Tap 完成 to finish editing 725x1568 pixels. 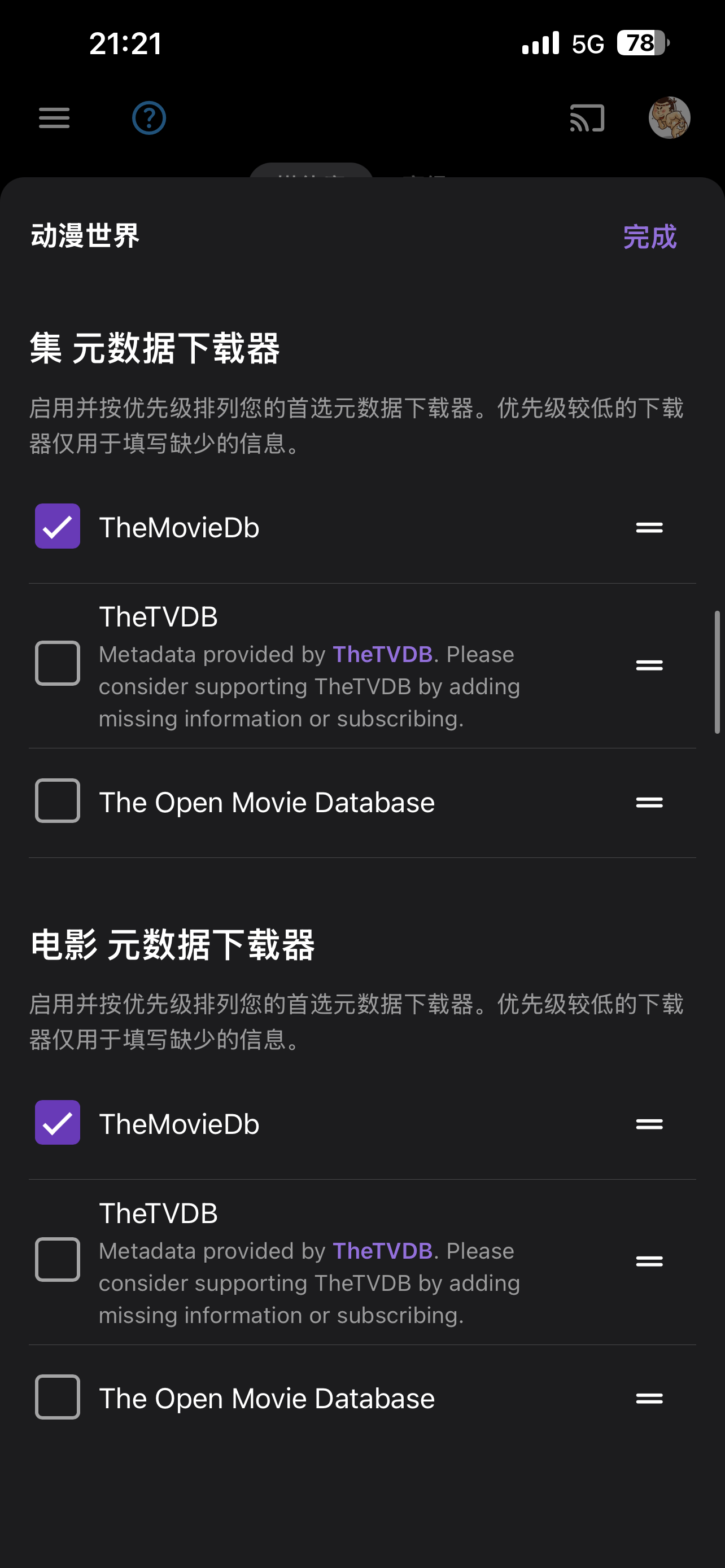point(649,237)
